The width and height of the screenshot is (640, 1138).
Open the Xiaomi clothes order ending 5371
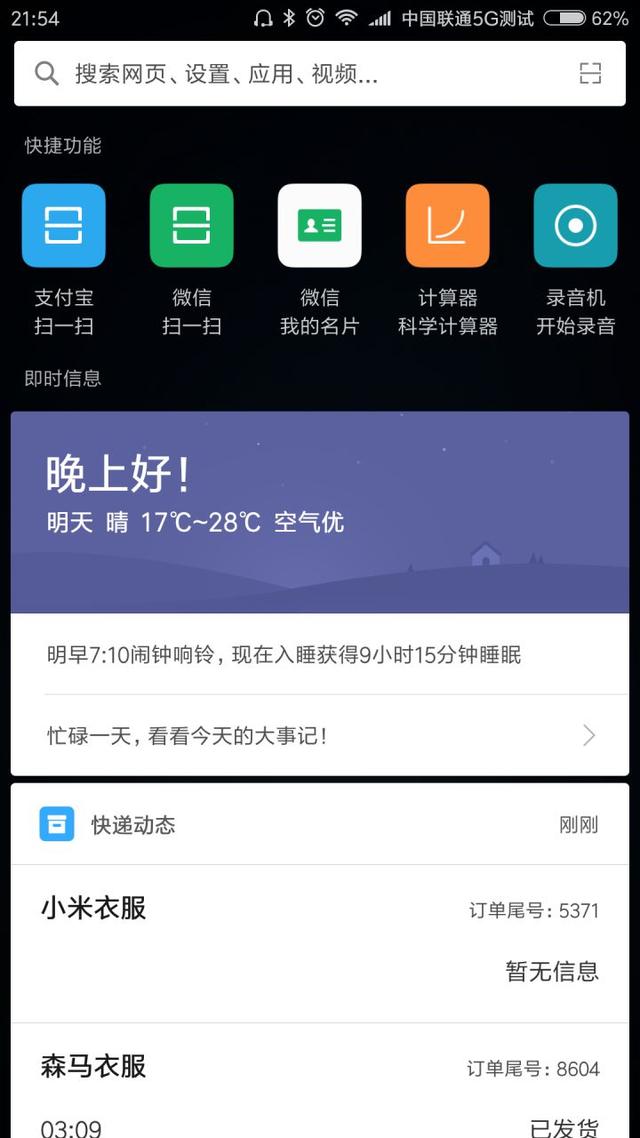tap(319, 943)
